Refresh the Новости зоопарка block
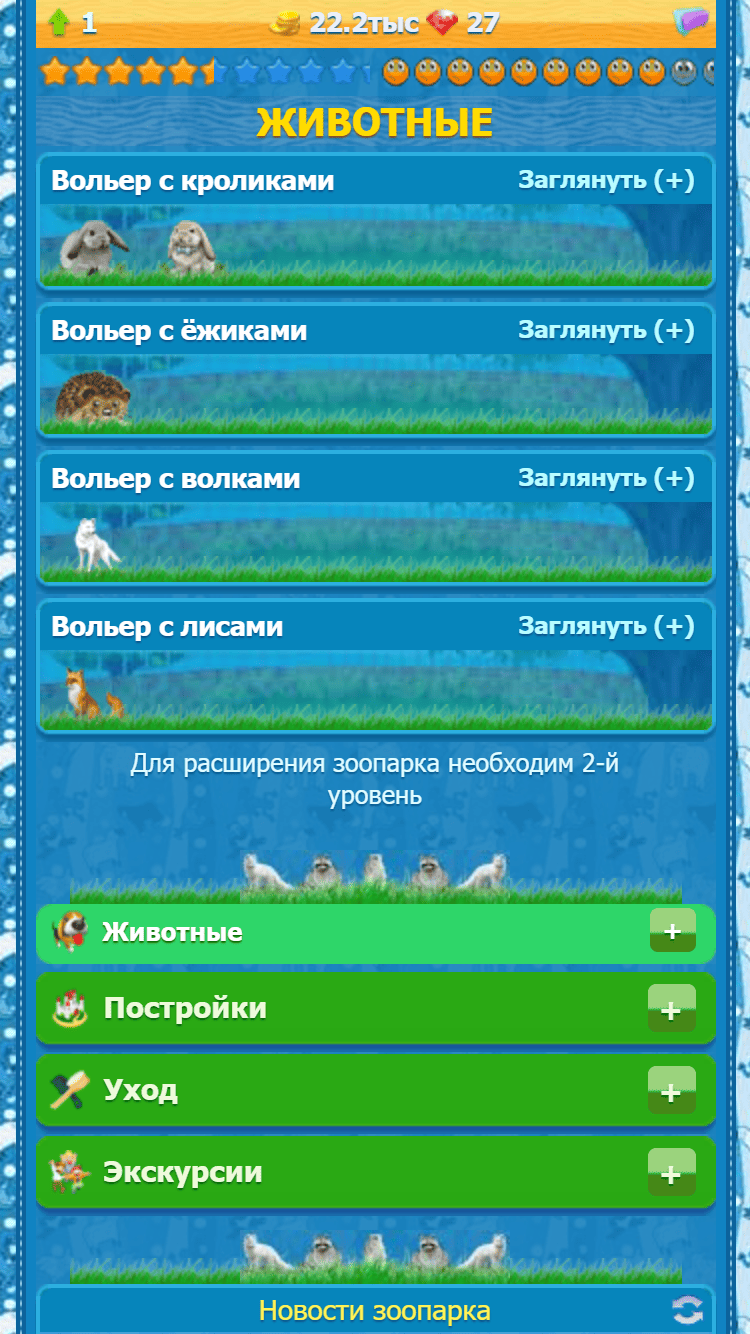 pyautogui.click(x=688, y=1310)
